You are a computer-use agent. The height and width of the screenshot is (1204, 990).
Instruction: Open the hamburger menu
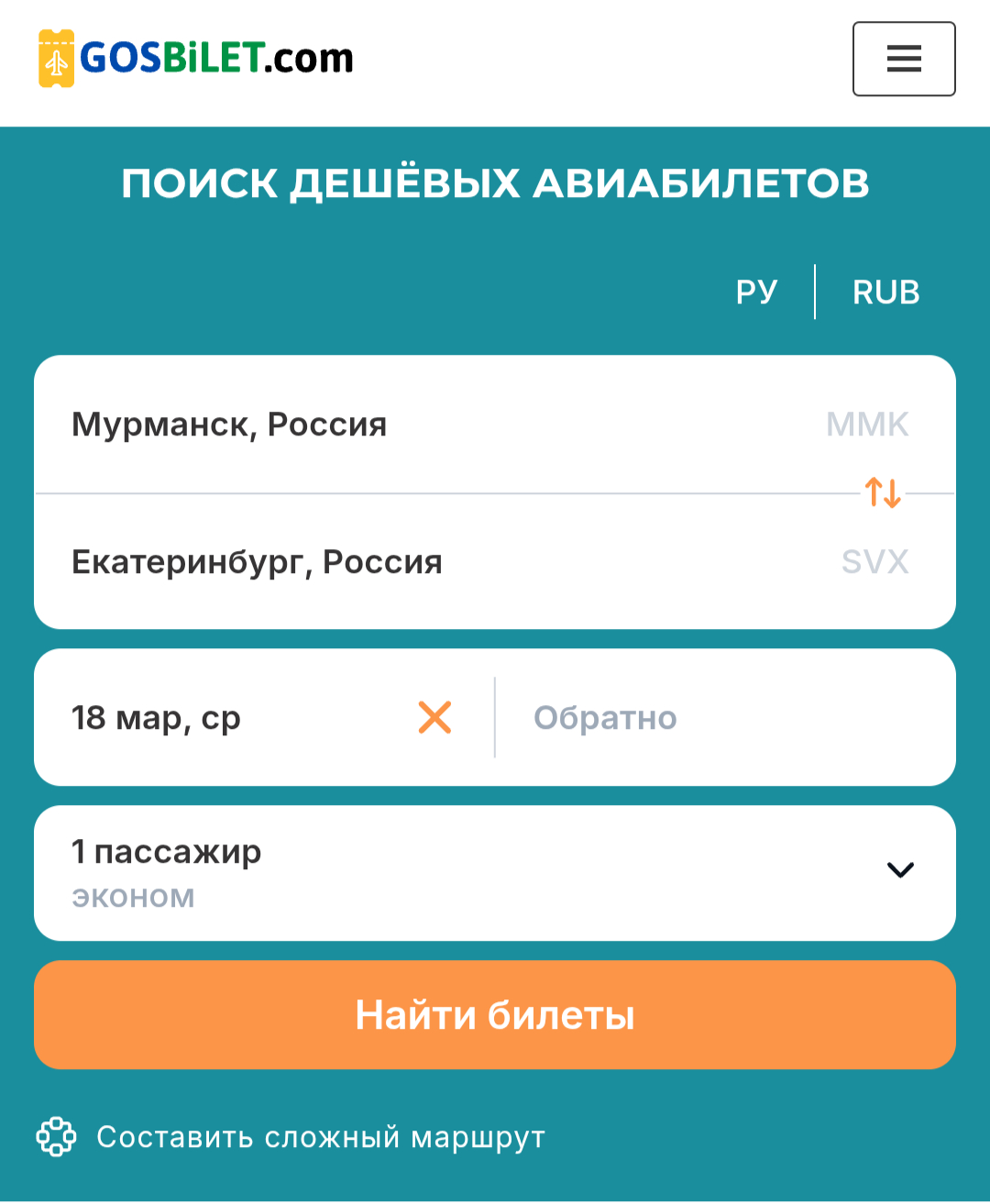click(903, 59)
